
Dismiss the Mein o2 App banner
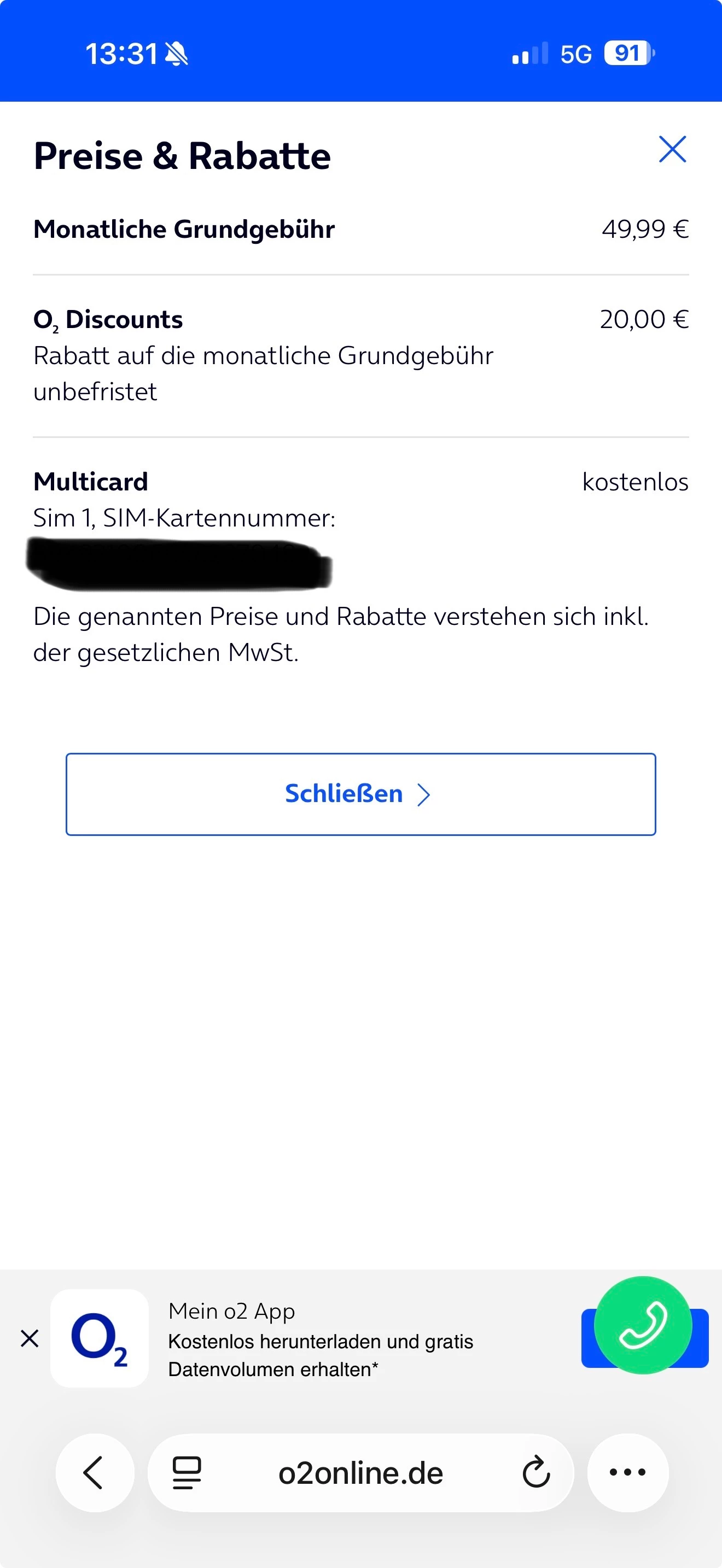click(x=29, y=1338)
